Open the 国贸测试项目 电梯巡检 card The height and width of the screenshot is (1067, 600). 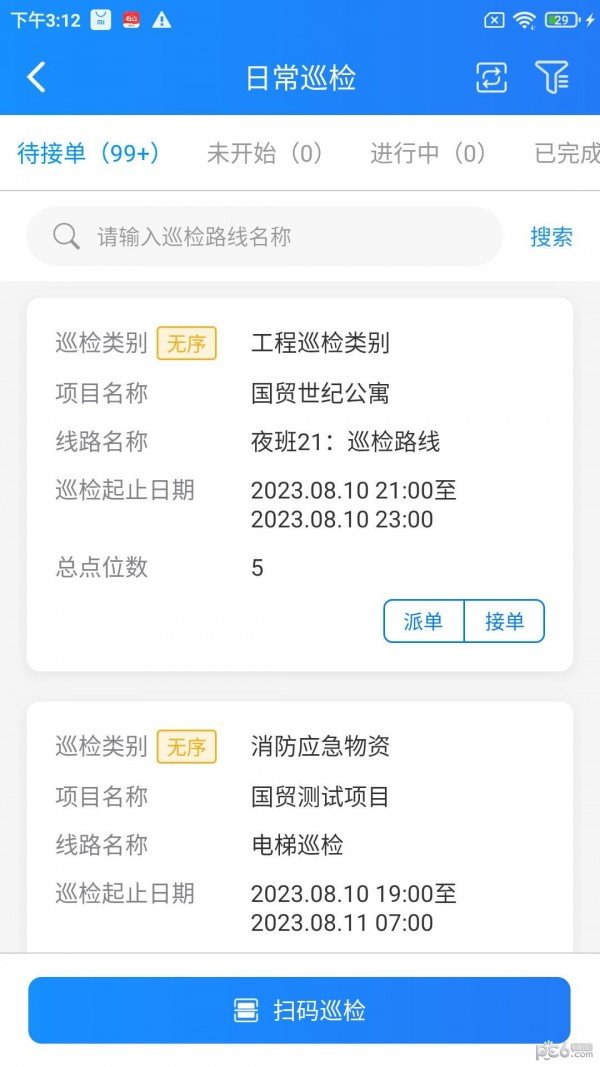pyautogui.click(x=300, y=830)
